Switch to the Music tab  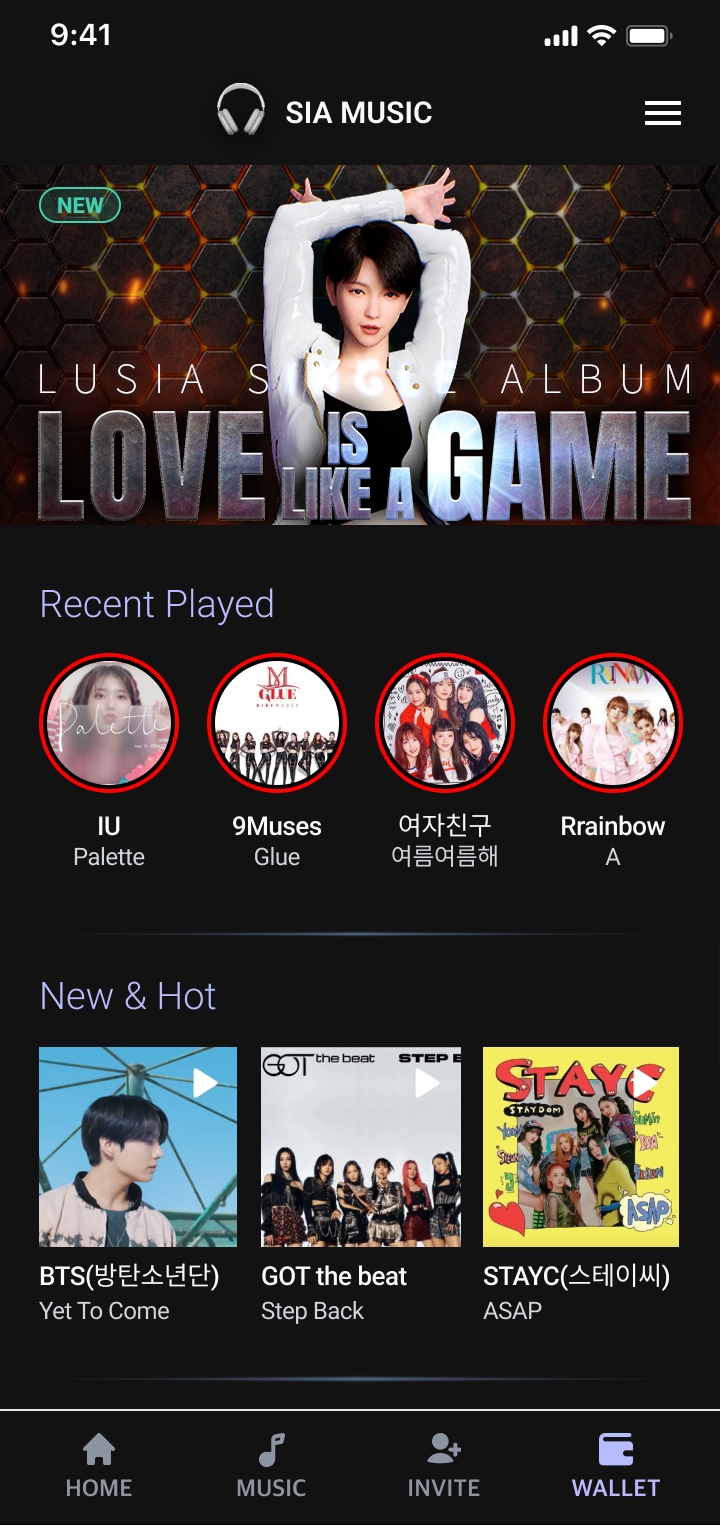pos(271,1465)
